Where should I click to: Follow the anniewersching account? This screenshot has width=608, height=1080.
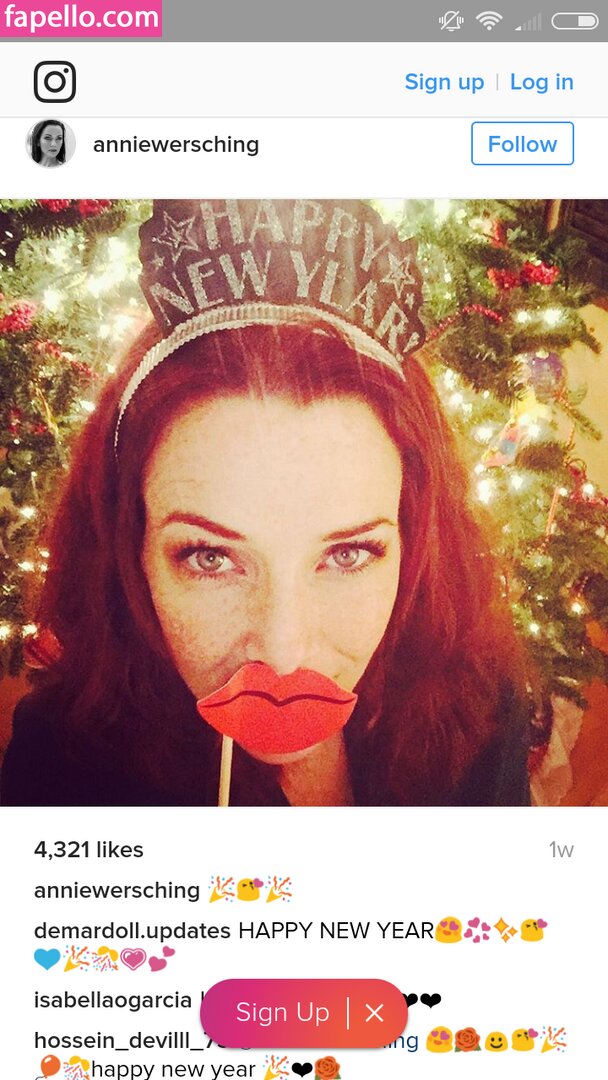[x=522, y=144]
